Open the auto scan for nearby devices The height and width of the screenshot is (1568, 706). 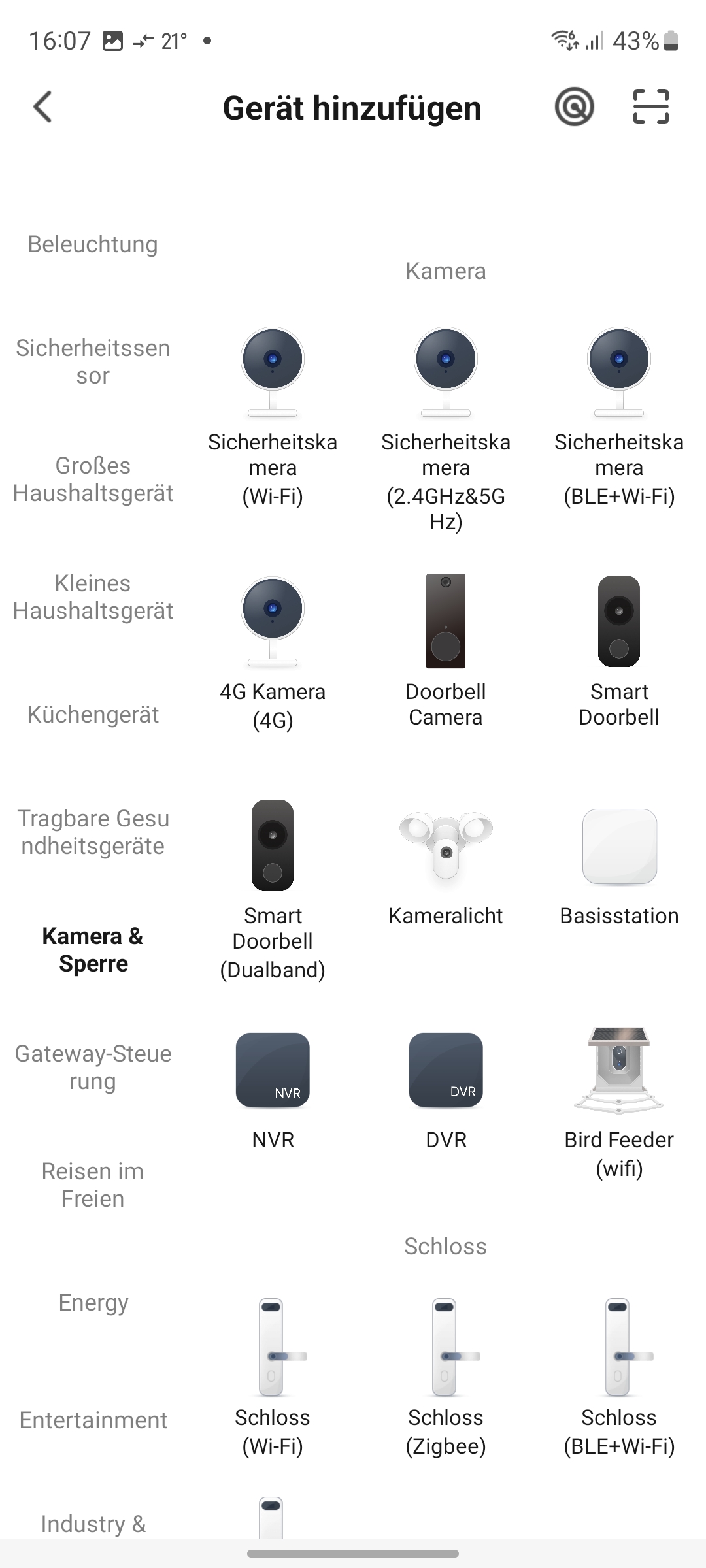(x=574, y=107)
